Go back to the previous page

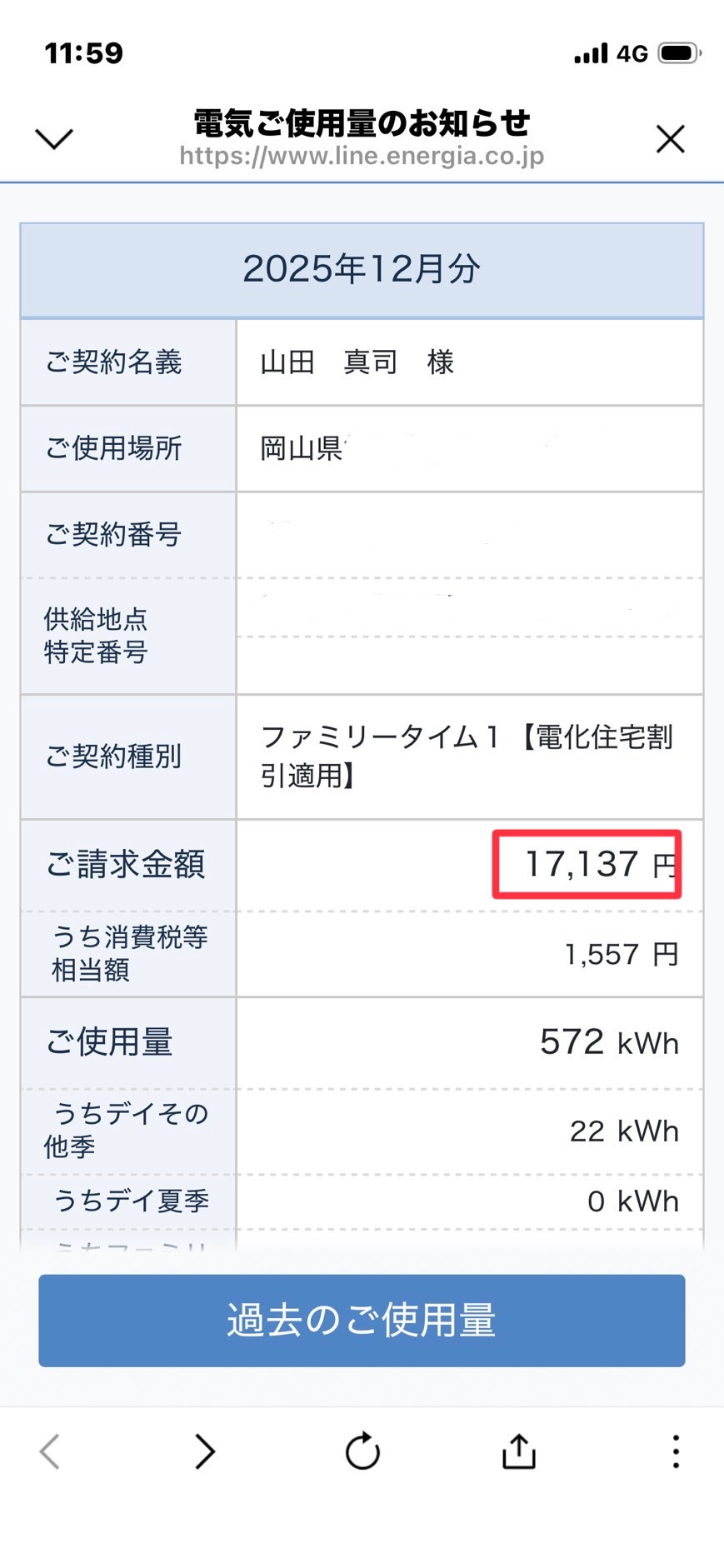[x=50, y=1451]
